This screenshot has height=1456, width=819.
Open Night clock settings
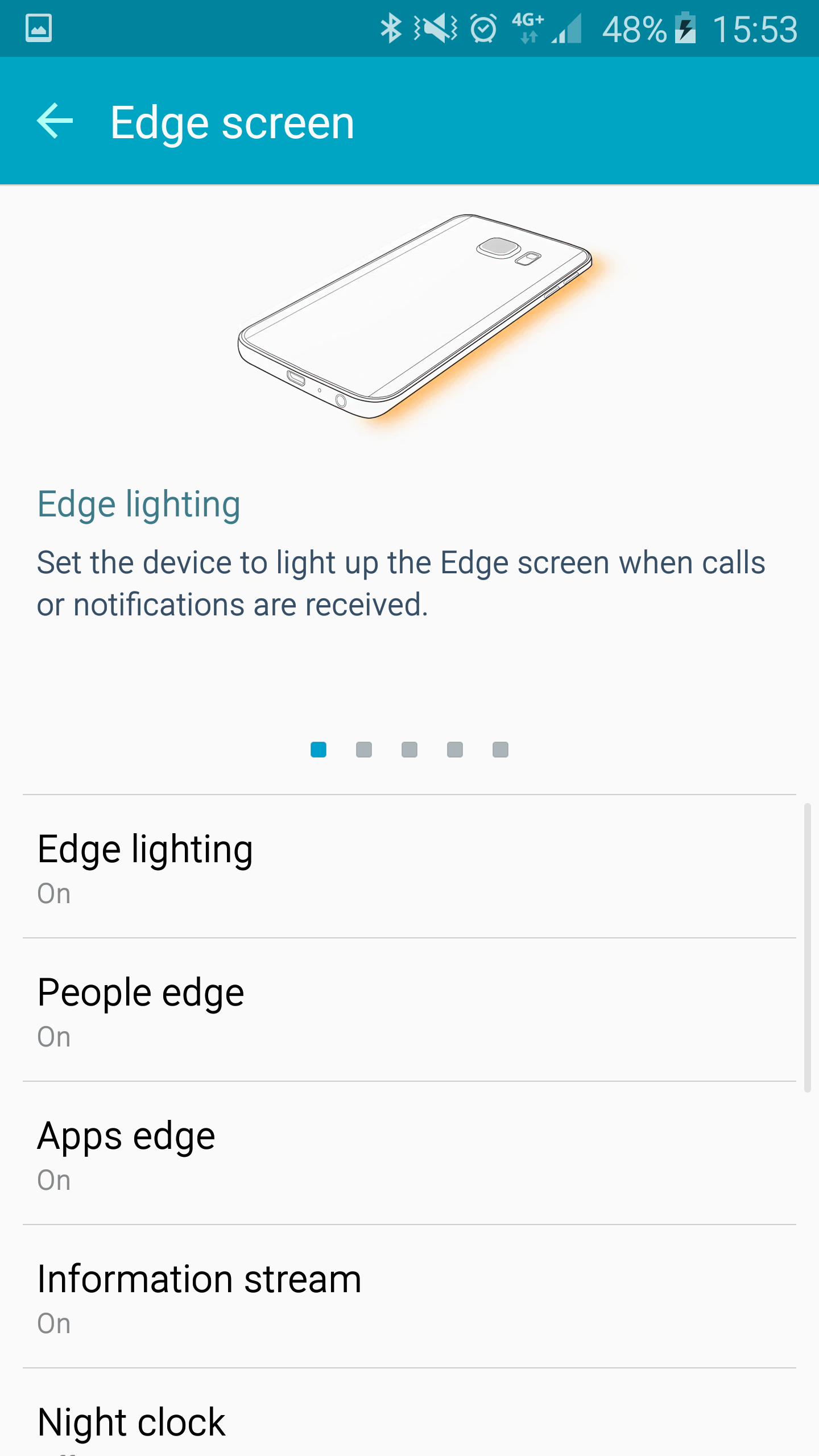coord(409,1422)
